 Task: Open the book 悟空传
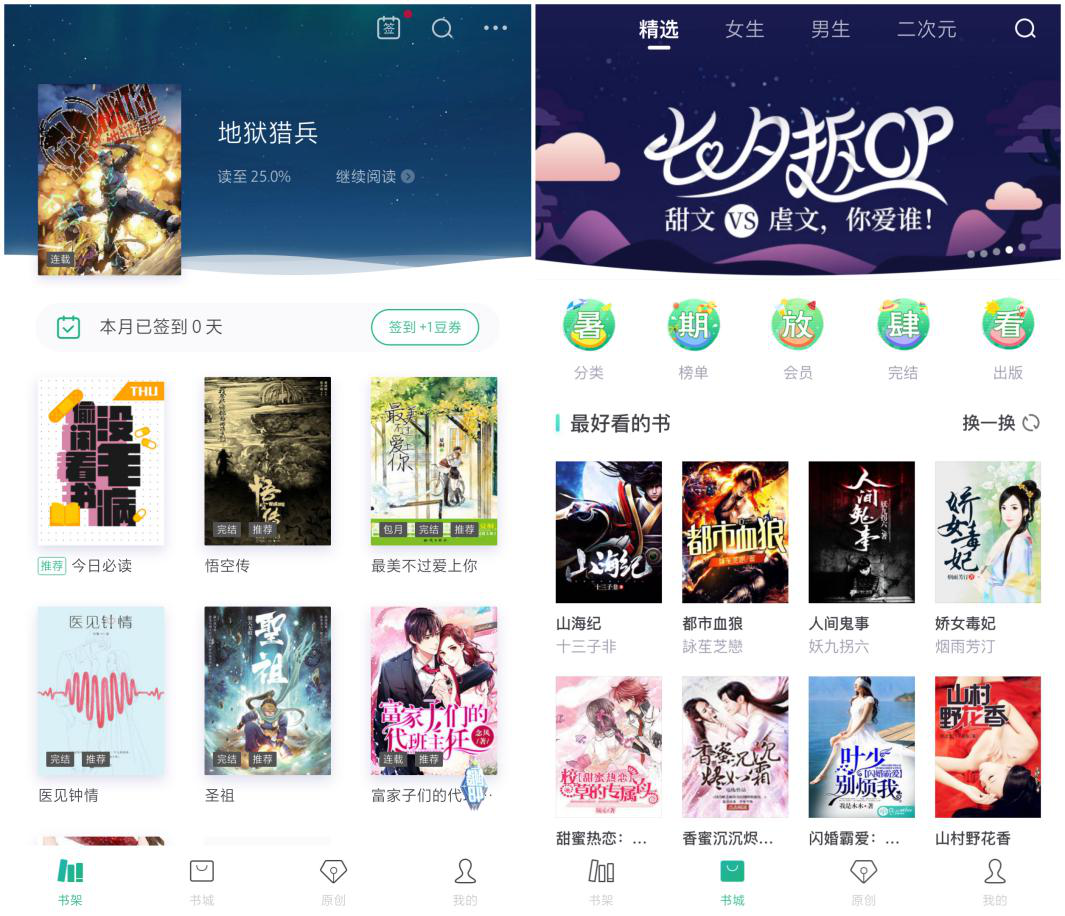click(267, 461)
